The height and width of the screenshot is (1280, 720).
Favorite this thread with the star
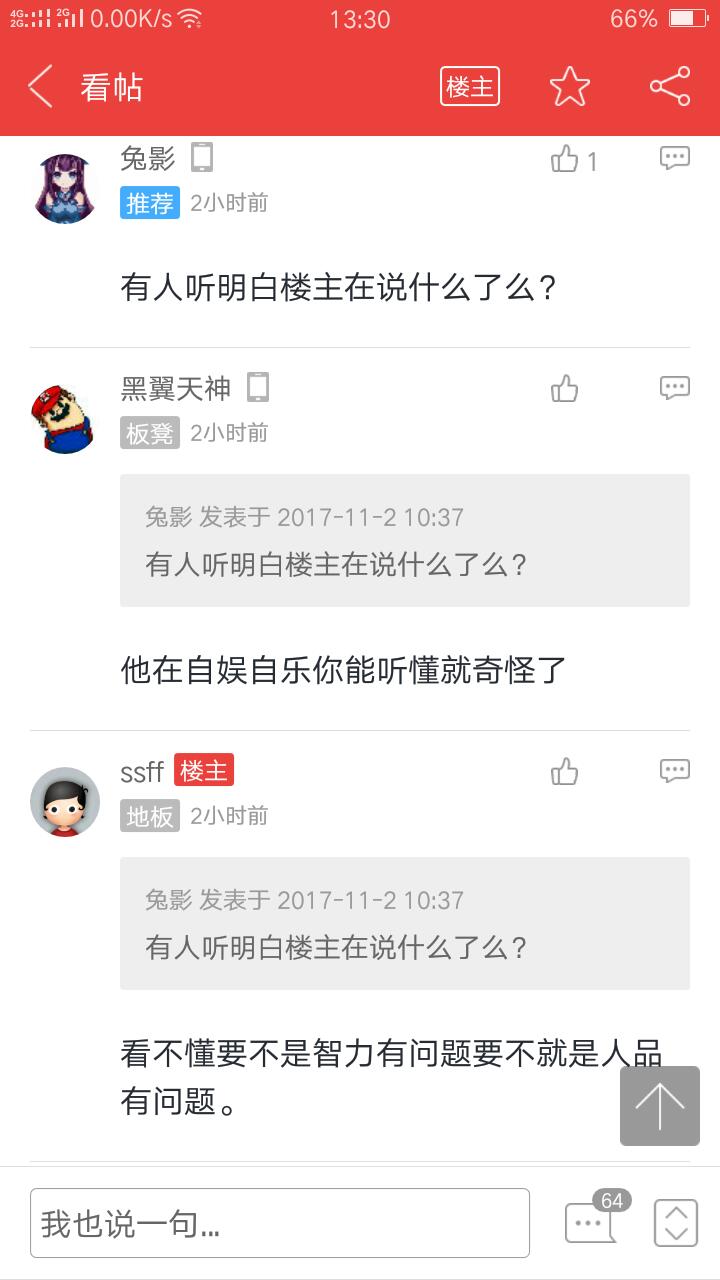pos(569,87)
